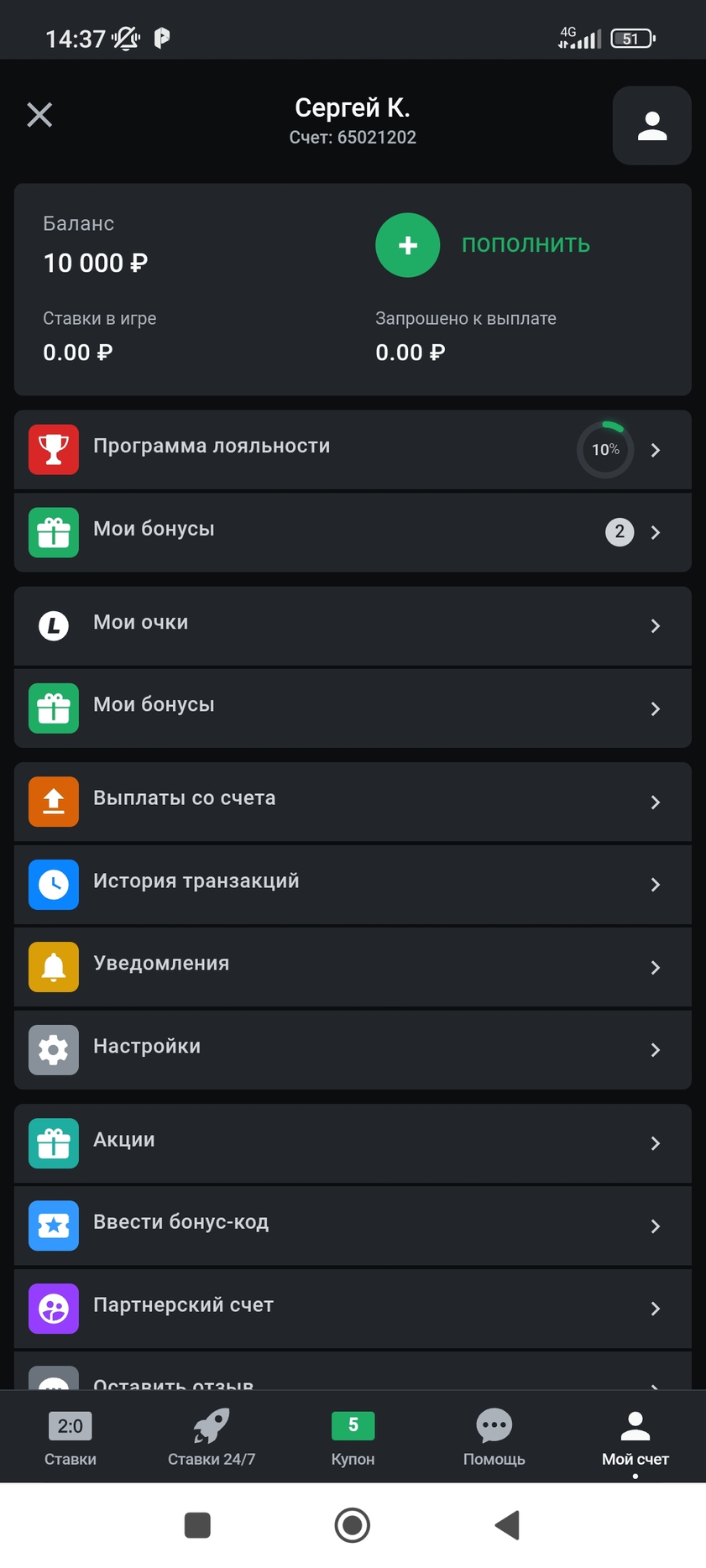Viewport: 706px width, 1568px height.
Task: Switch to the Ставки tab
Action: pos(71,1437)
